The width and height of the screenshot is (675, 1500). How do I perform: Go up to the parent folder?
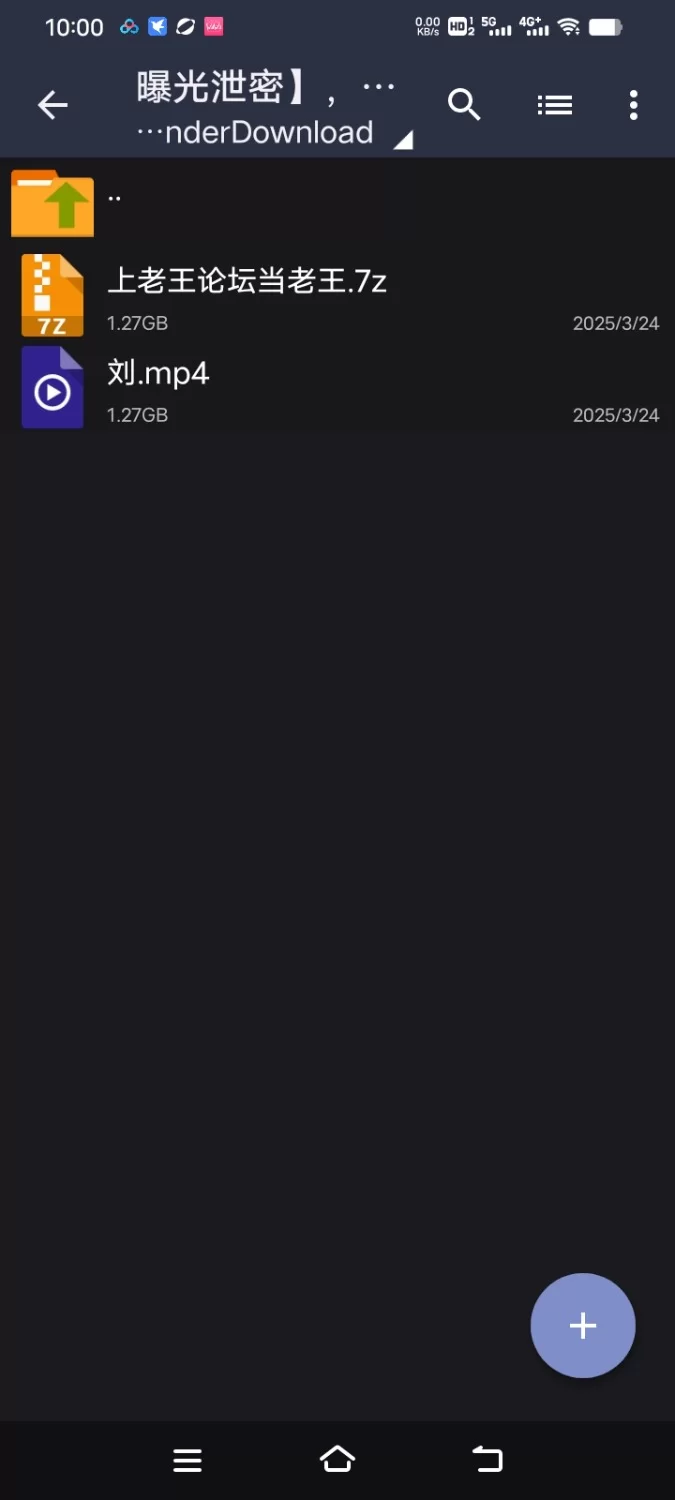tap(337, 202)
